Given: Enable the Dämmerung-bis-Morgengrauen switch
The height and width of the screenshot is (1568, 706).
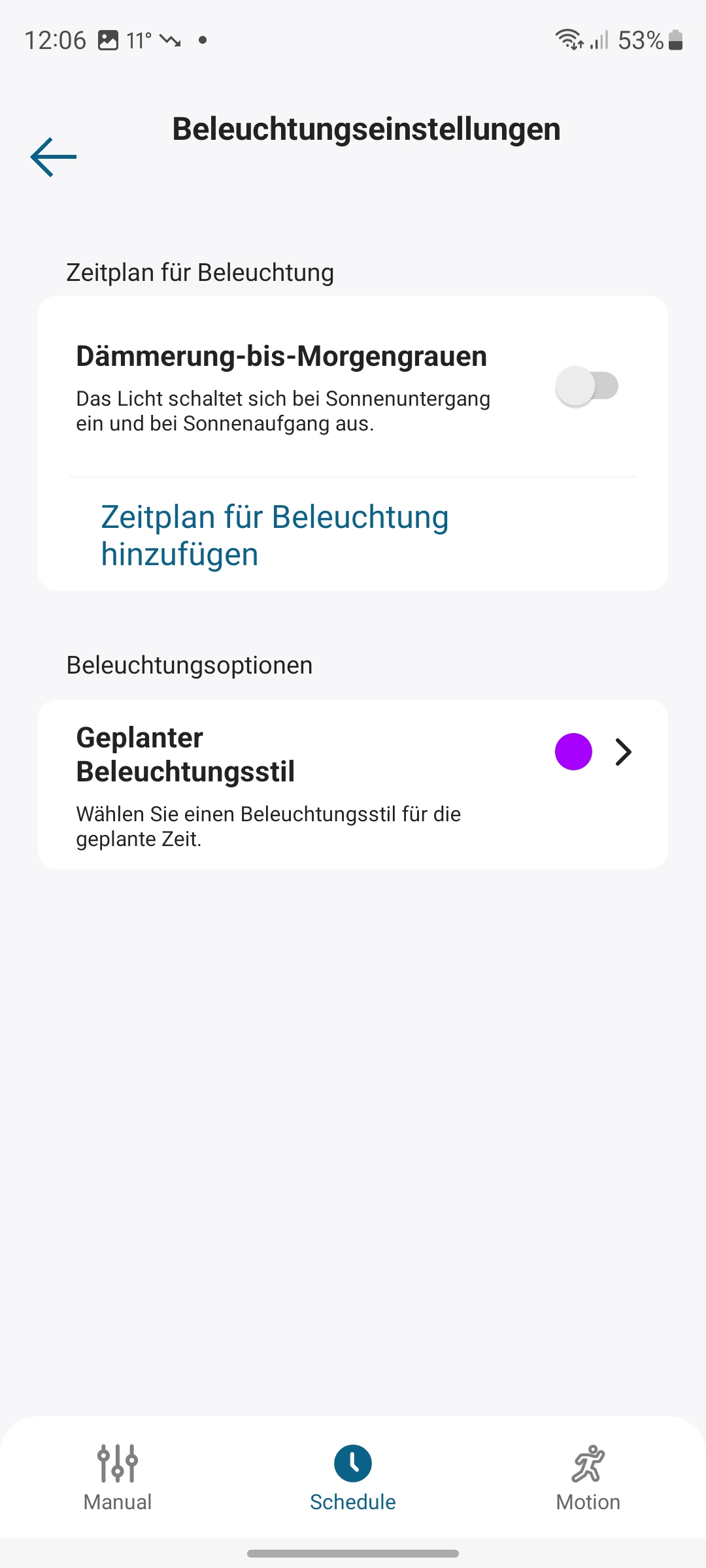Looking at the screenshot, I should (x=586, y=386).
